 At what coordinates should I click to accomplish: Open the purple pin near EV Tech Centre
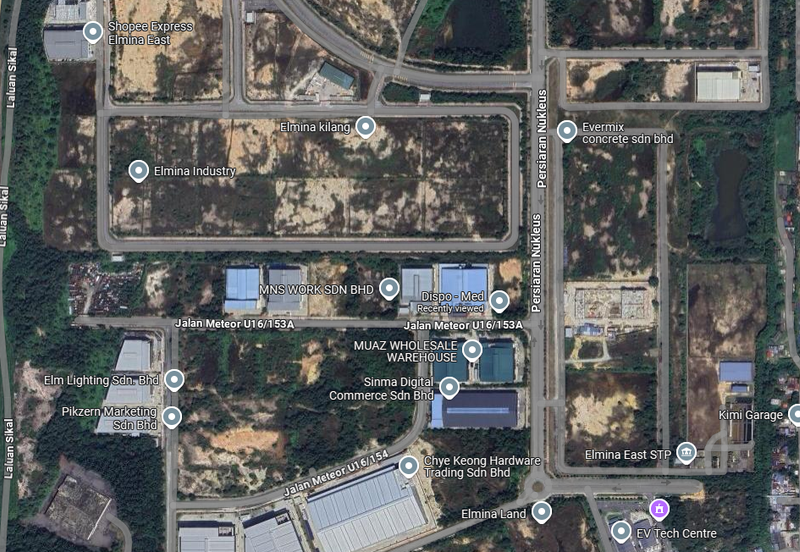[x=659, y=510]
